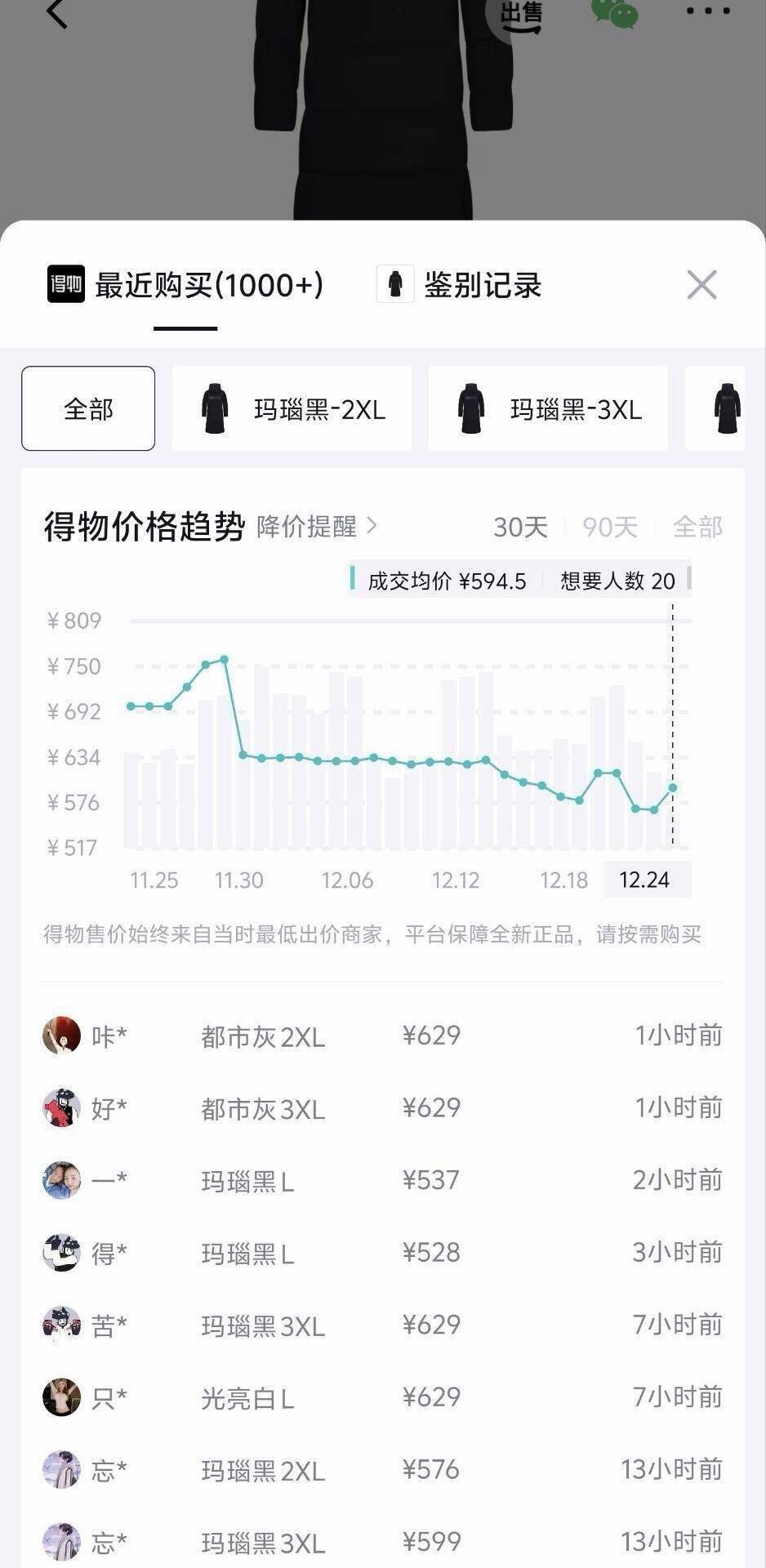Switch to the 鉴别记录 tab
The height and width of the screenshot is (1568, 766).
(460, 285)
